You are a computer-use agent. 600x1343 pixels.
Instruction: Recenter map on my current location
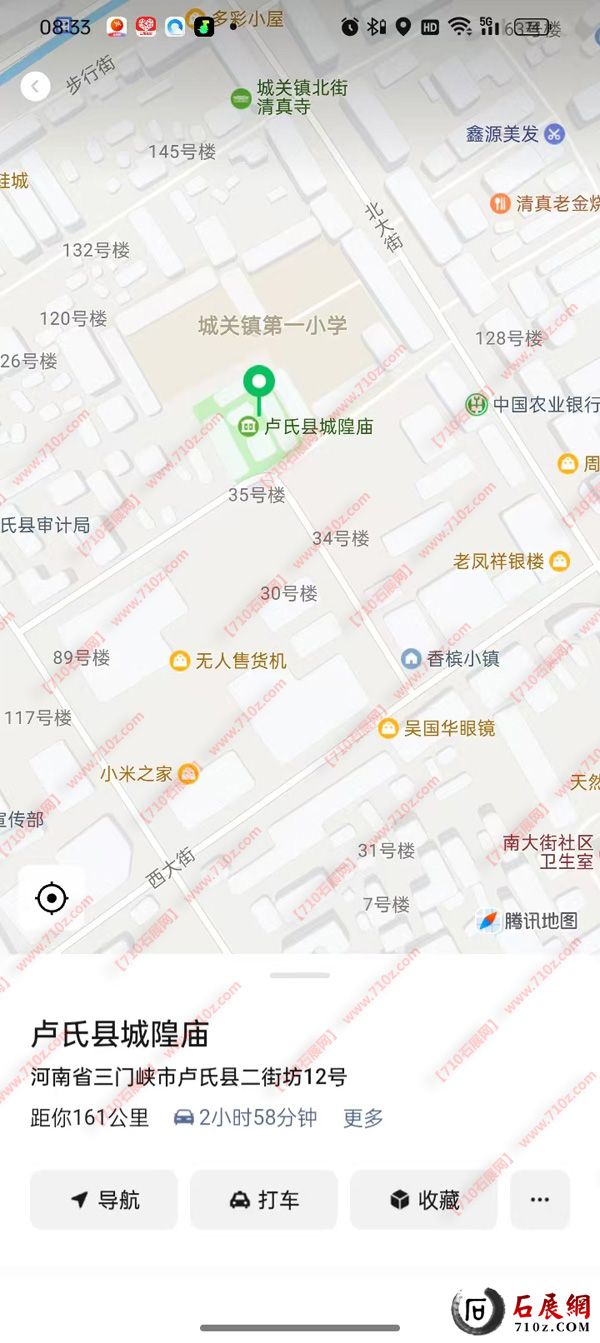[51, 899]
